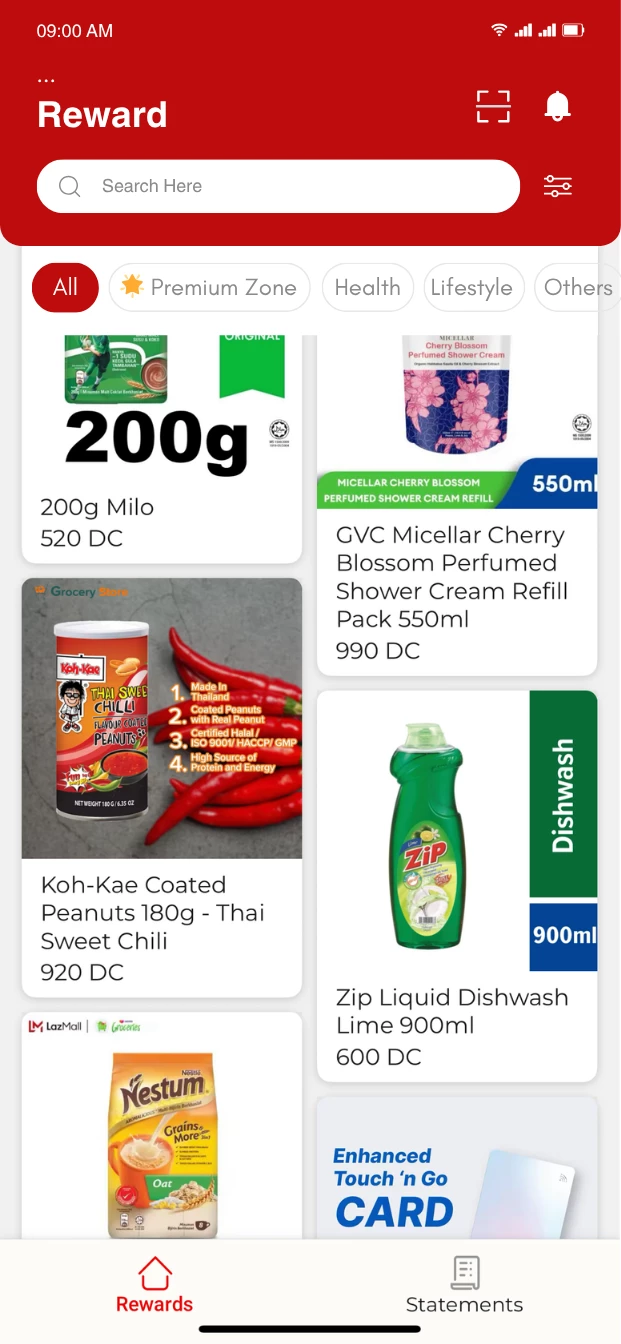View Zip Liquid Dishwash Lime 900ml
The height and width of the screenshot is (1344, 621).
tap(456, 885)
